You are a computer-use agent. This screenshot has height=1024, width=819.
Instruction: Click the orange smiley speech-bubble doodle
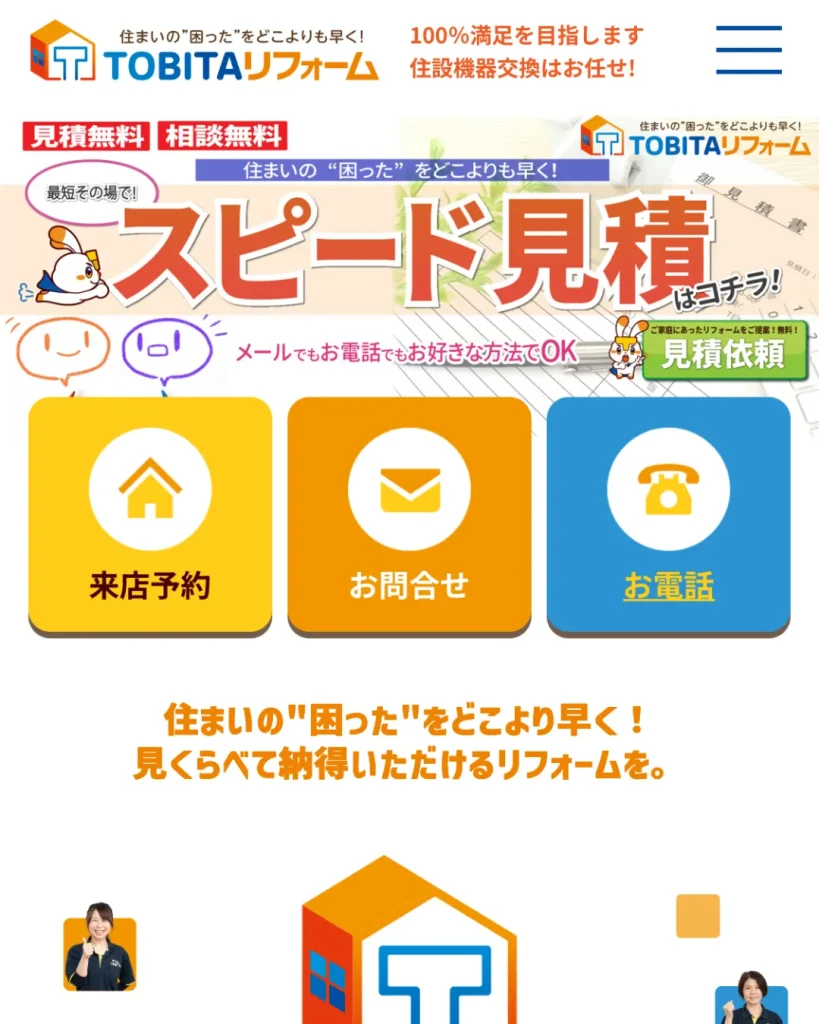pos(60,348)
